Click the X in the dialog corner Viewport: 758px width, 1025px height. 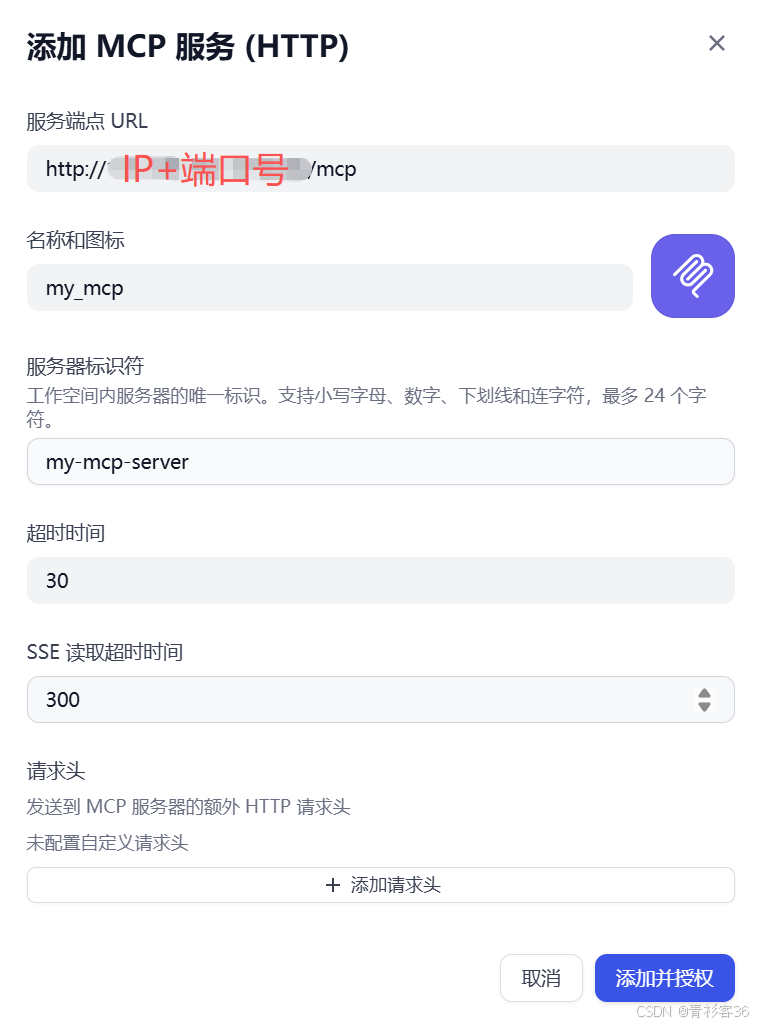(x=717, y=43)
